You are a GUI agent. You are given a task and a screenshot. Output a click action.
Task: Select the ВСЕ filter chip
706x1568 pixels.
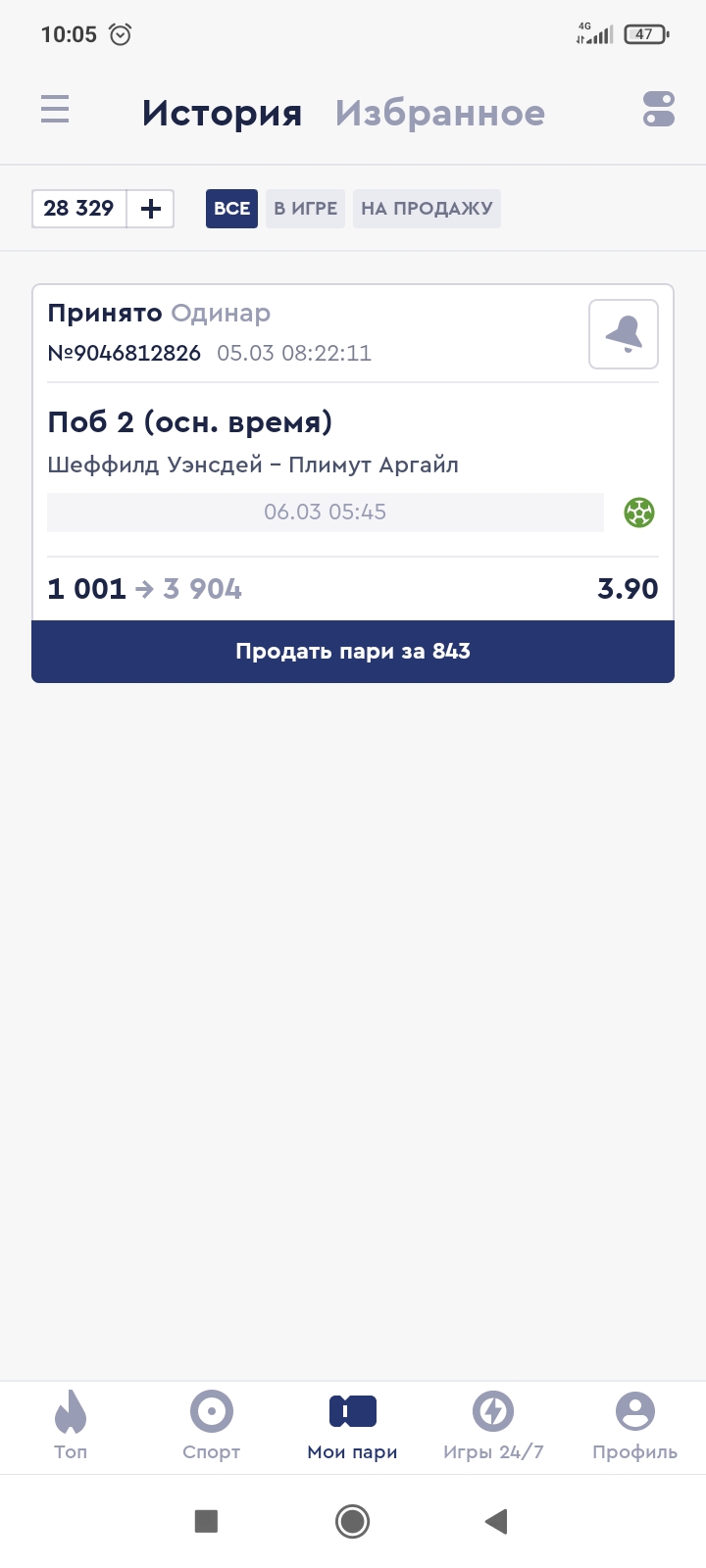(x=231, y=209)
